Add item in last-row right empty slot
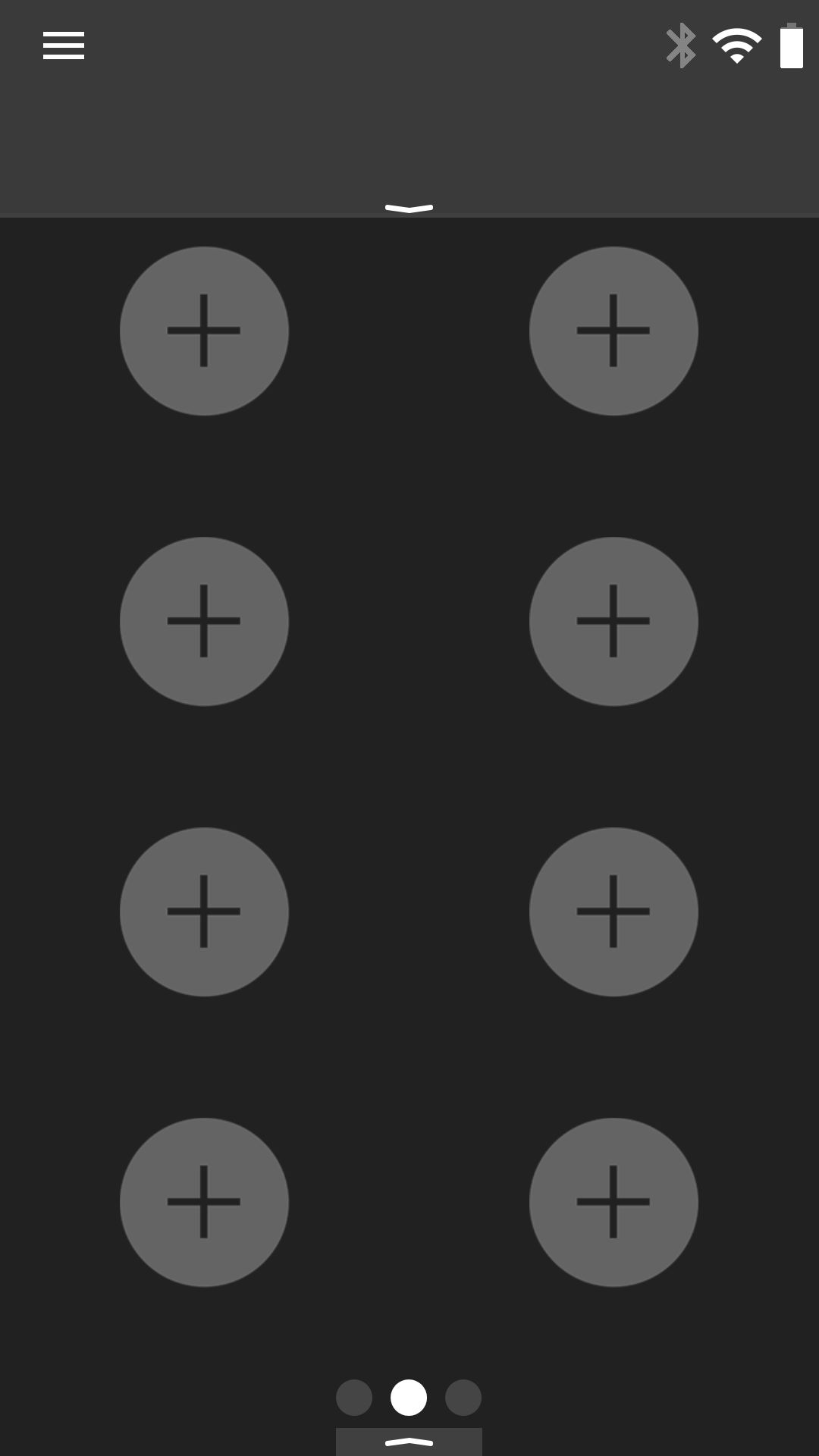 (x=613, y=1202)
